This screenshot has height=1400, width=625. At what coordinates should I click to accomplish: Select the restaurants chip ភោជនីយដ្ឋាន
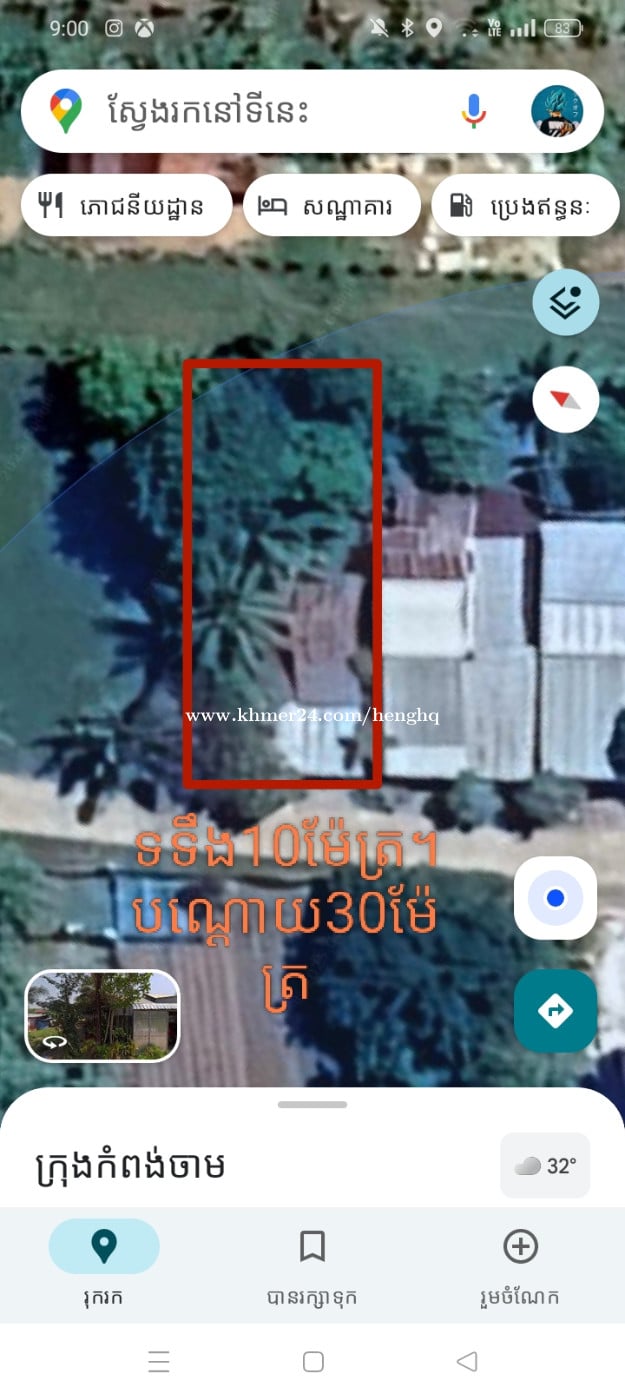tap(126, 206)
